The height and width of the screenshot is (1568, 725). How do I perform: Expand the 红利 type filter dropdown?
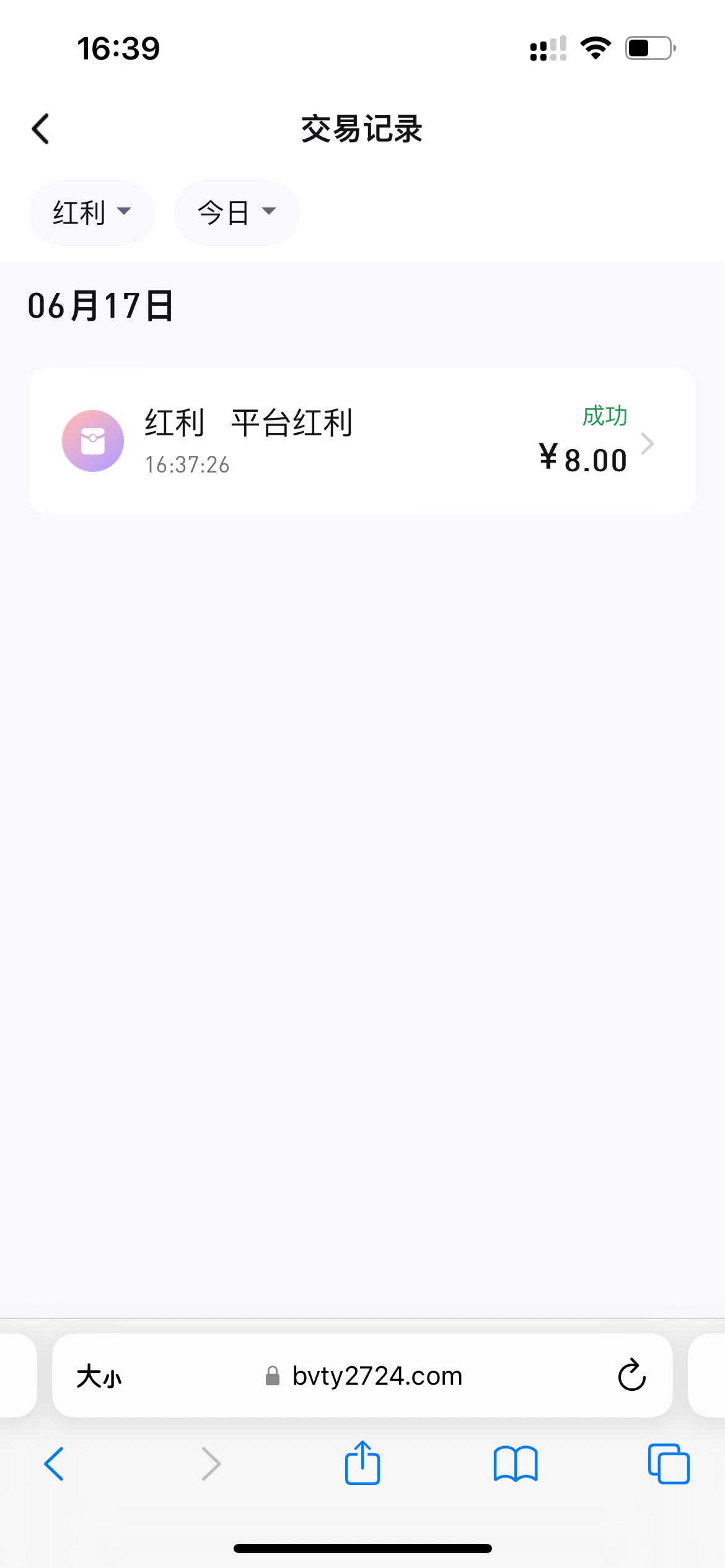[92, 213]
